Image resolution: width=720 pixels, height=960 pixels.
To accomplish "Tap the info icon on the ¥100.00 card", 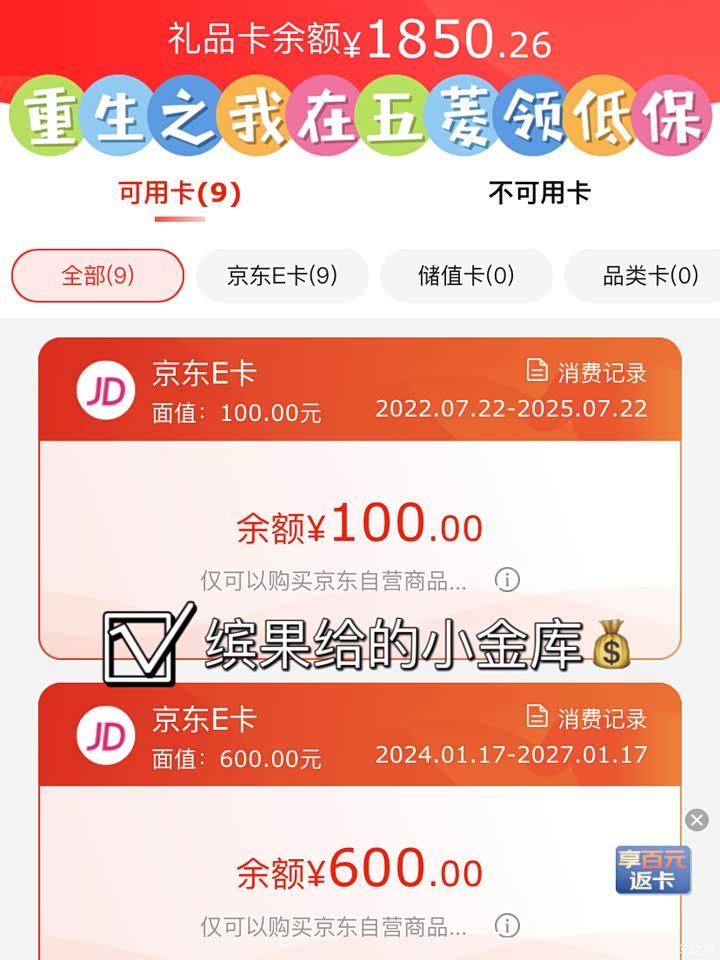I will coord(507,580).
